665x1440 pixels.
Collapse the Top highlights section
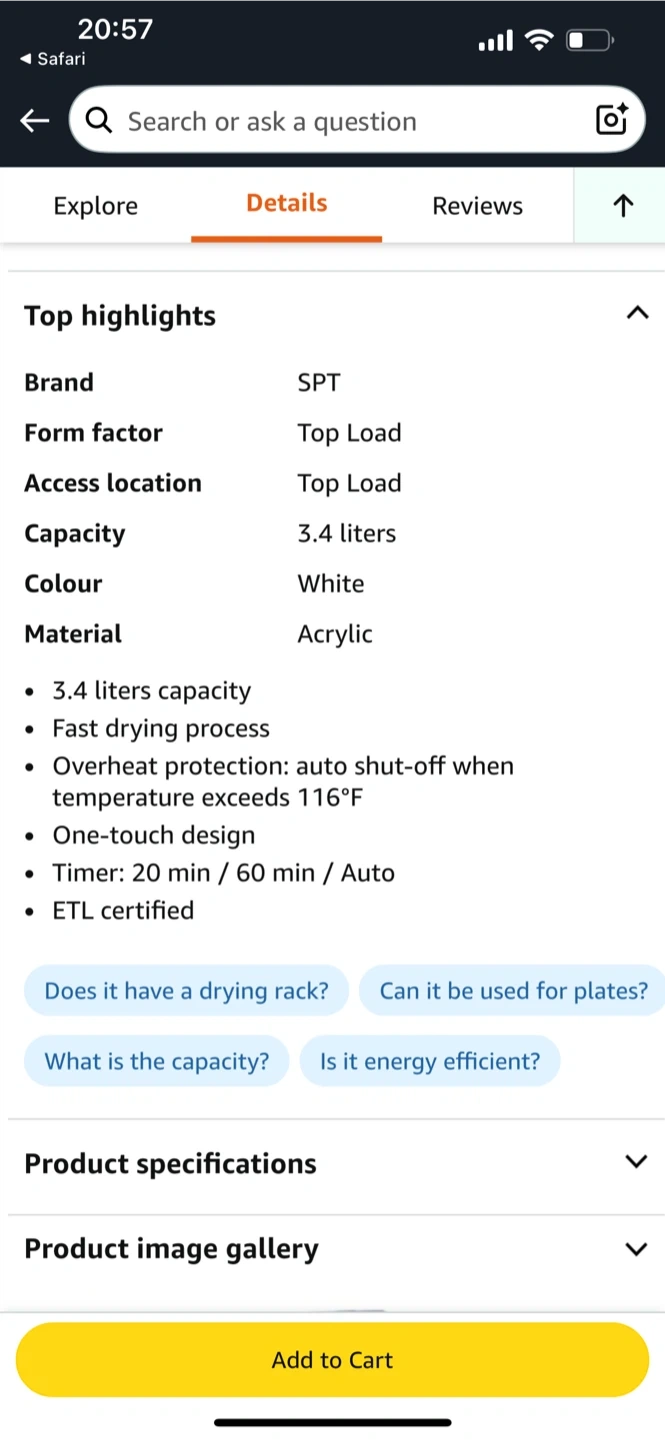(637, 314)
